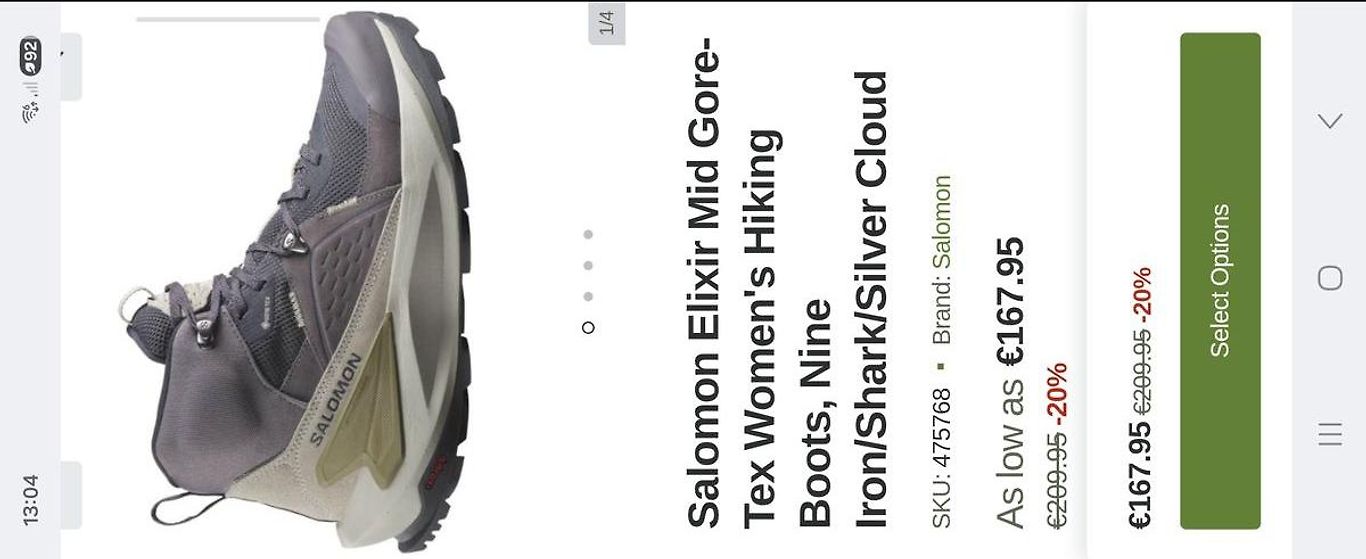Open recent apps from the navigation bar
This screenshot has width=1366, height=559.
pyautogui.click(x=1330, y=433)
